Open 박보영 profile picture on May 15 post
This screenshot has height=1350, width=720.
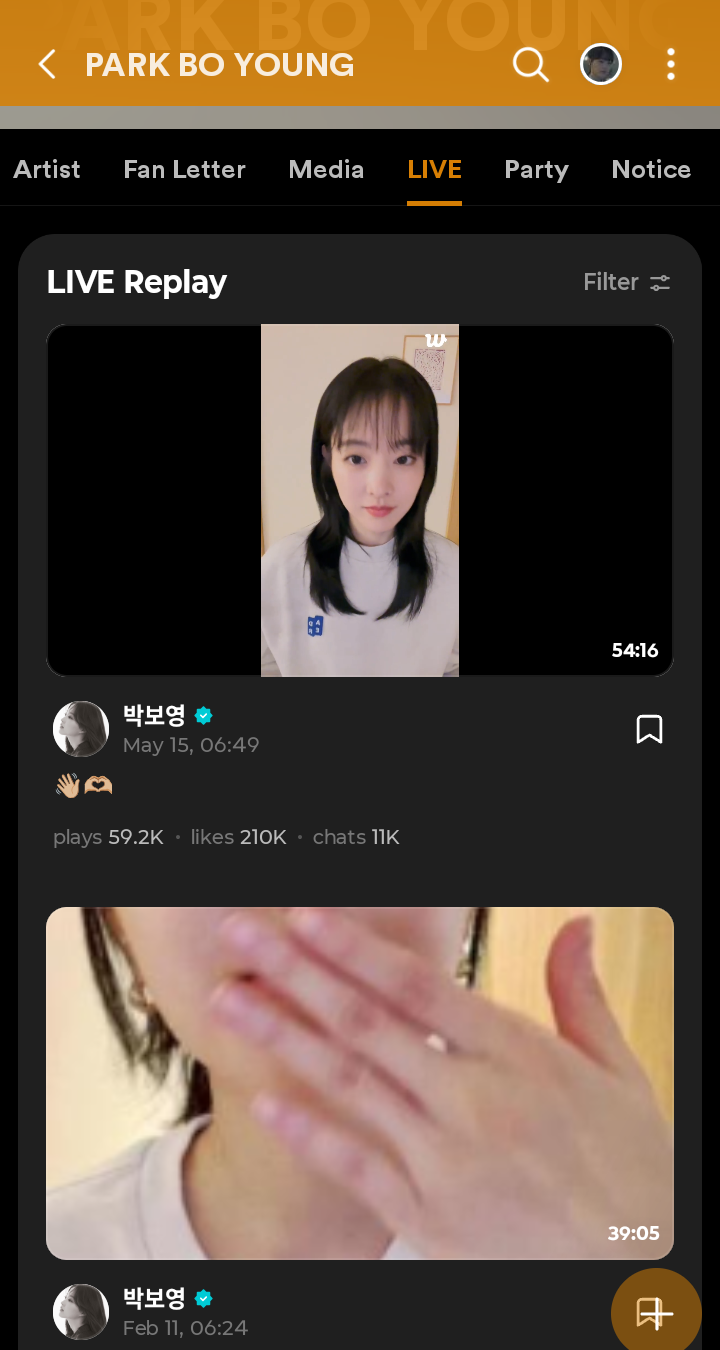pyautogui.click(x=81, y=729)
